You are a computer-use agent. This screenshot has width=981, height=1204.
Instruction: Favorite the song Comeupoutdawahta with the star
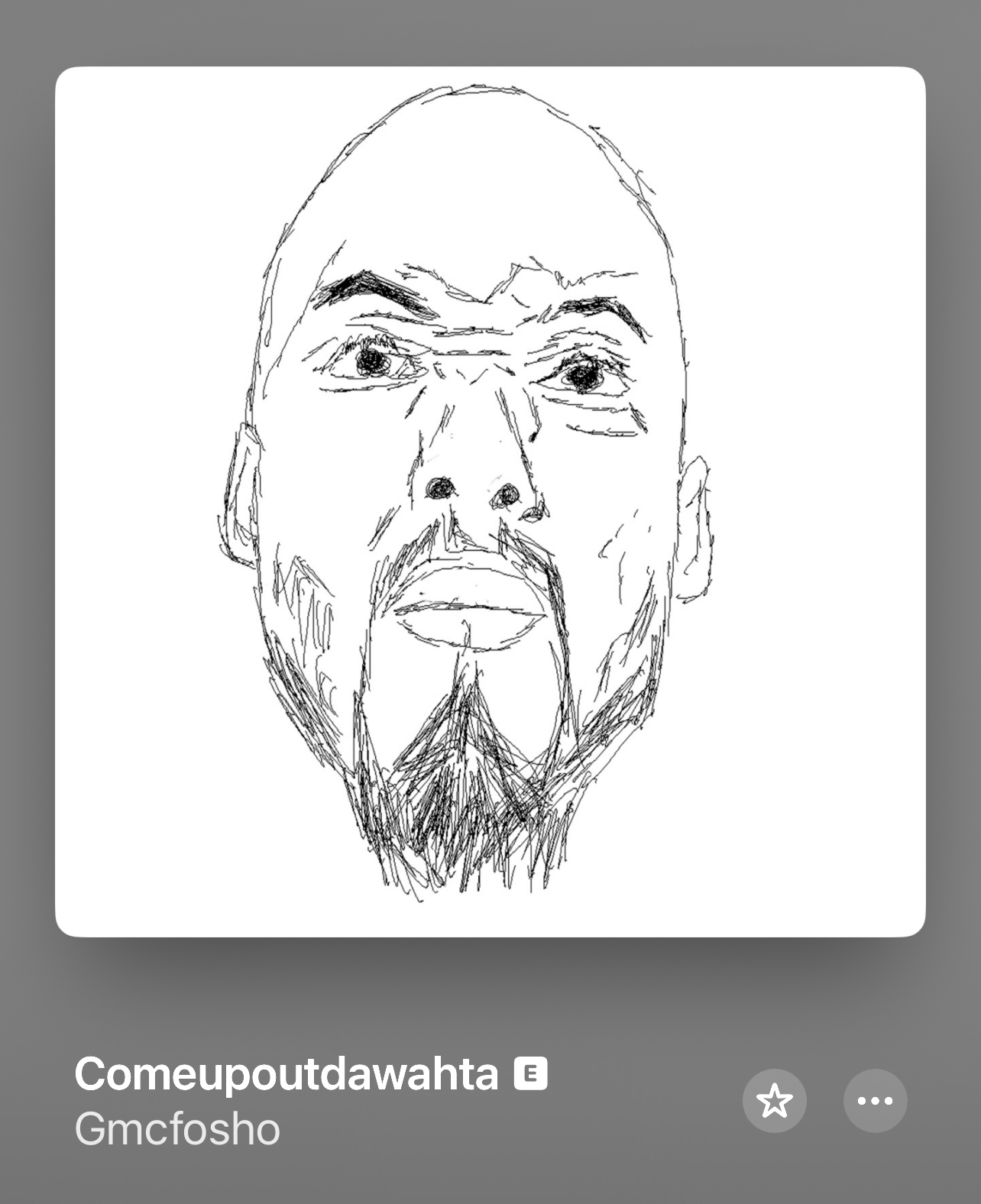(774, 1100)
